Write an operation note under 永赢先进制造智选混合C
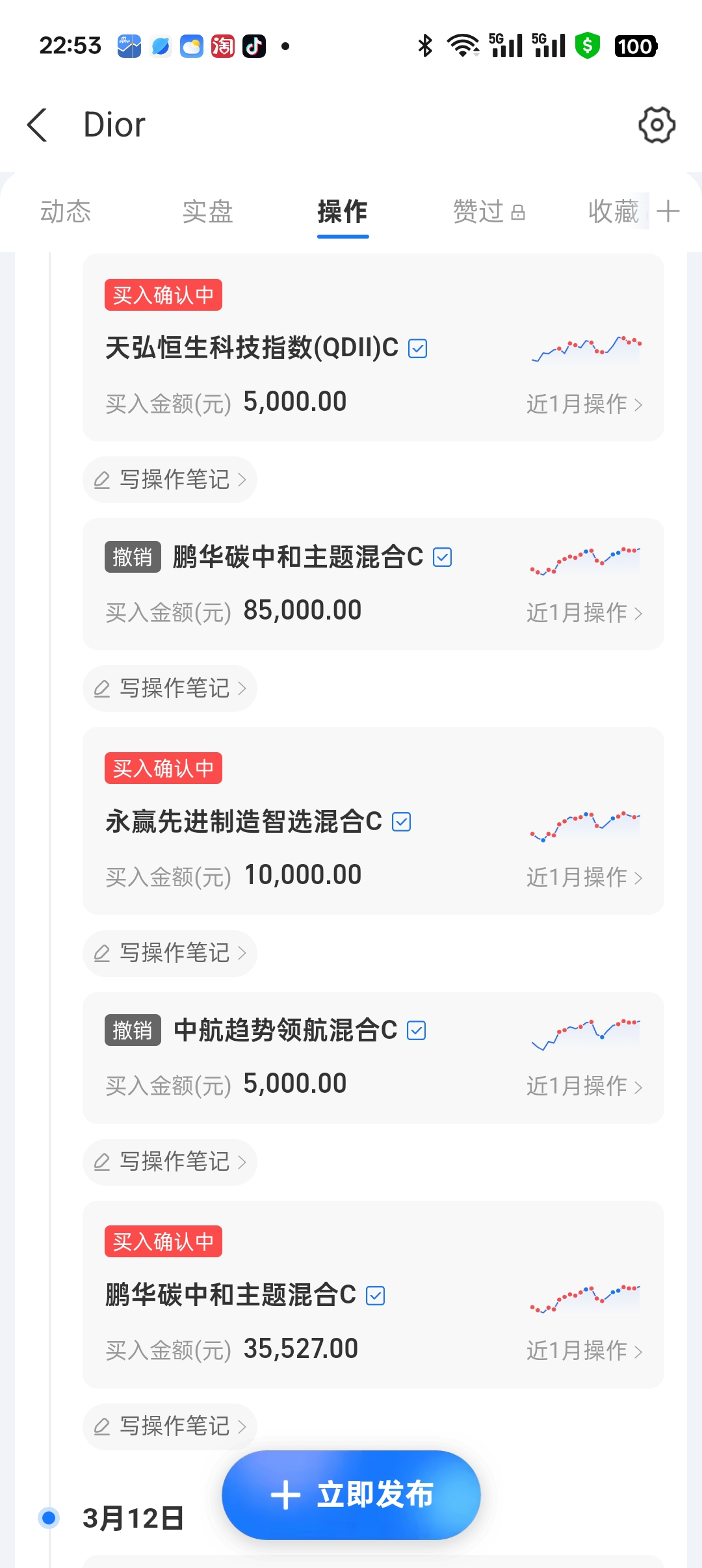 [170, 953]
